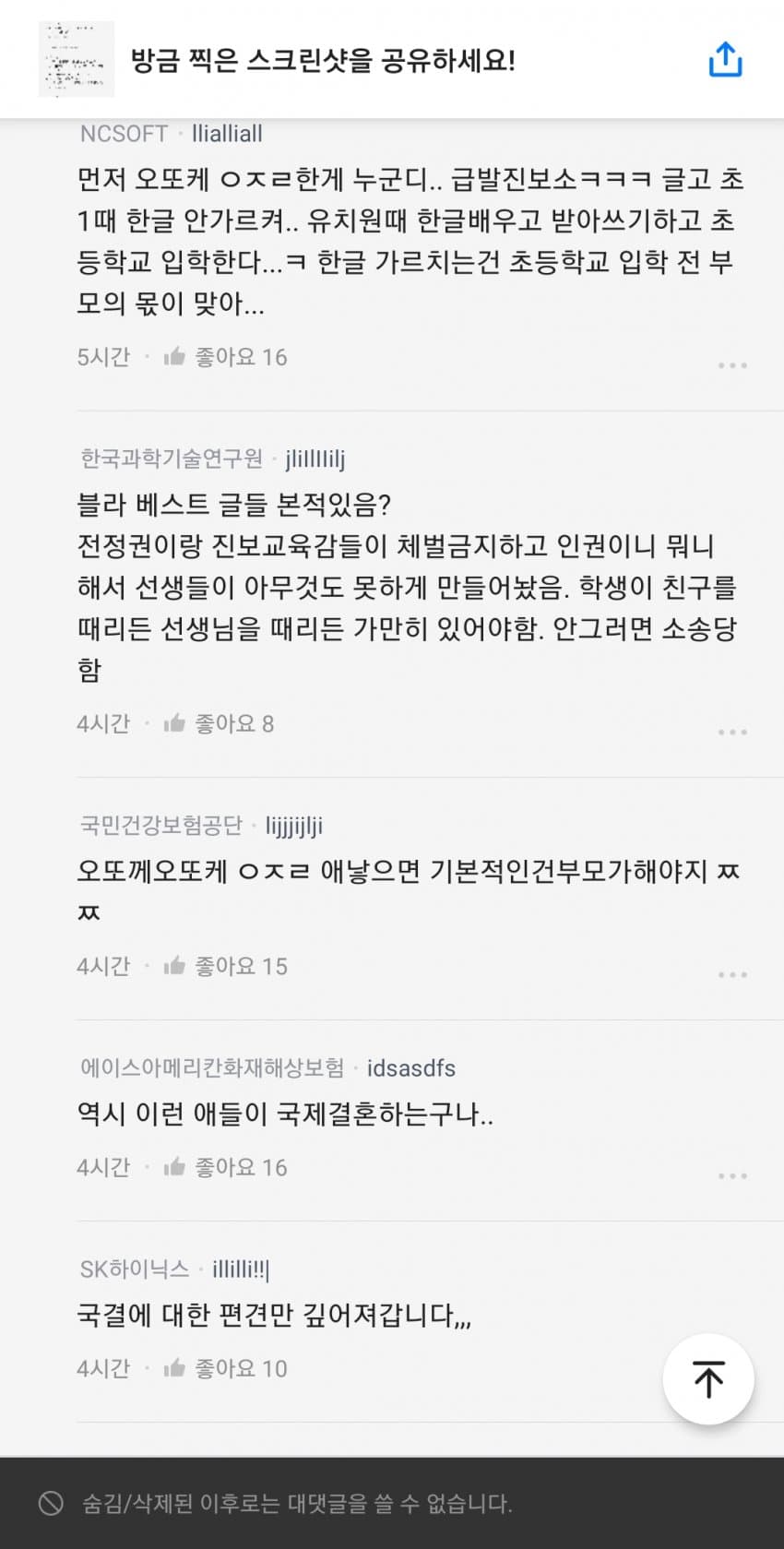Image resolution: width=784 pixels, height=1549 pixels.
Task: Open options for the 국민건강보험공단 comment
Action: [x=732, y=974]
